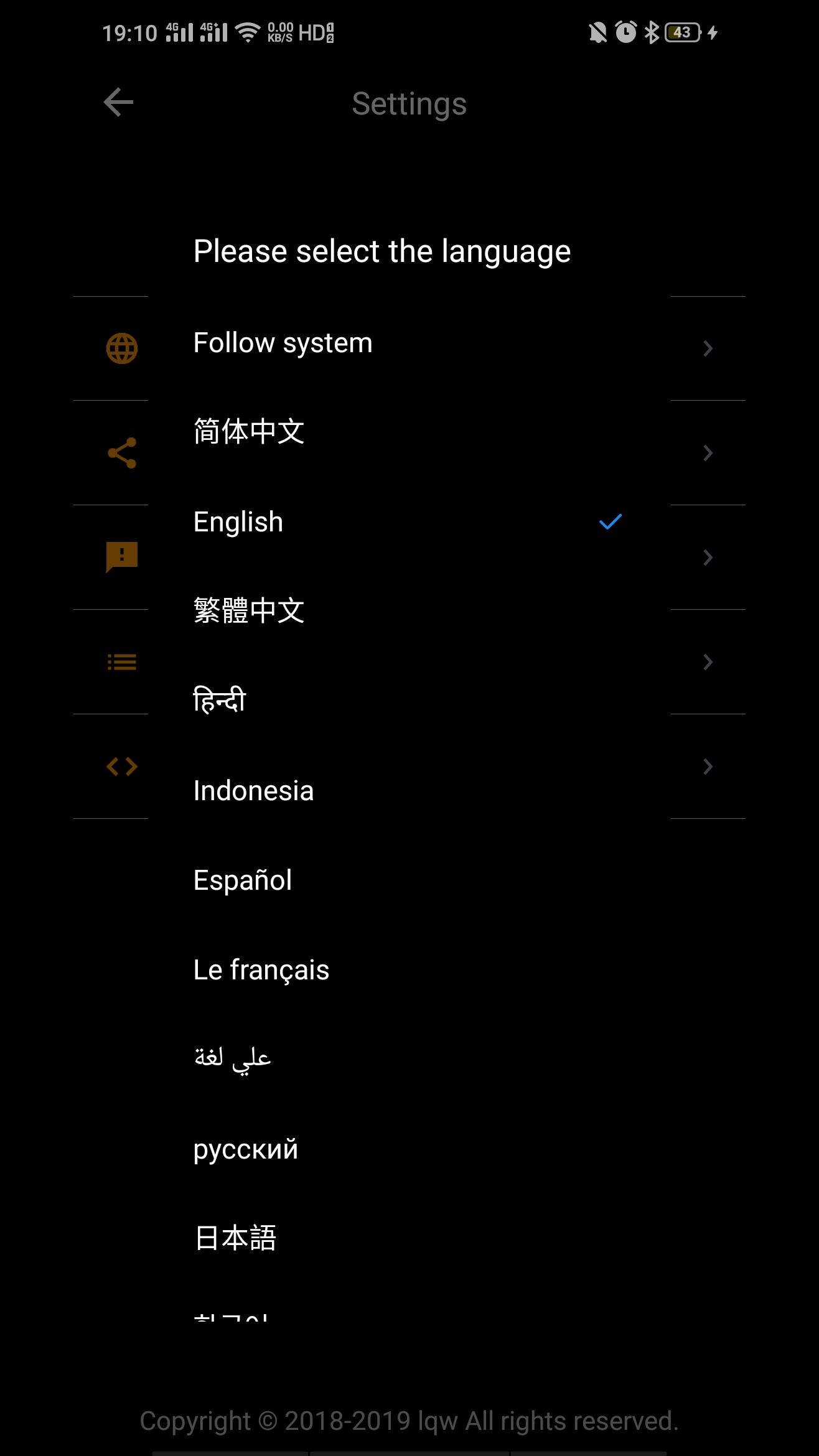
Task: Select 简体中文 from the language list
Action: (248, 432)
